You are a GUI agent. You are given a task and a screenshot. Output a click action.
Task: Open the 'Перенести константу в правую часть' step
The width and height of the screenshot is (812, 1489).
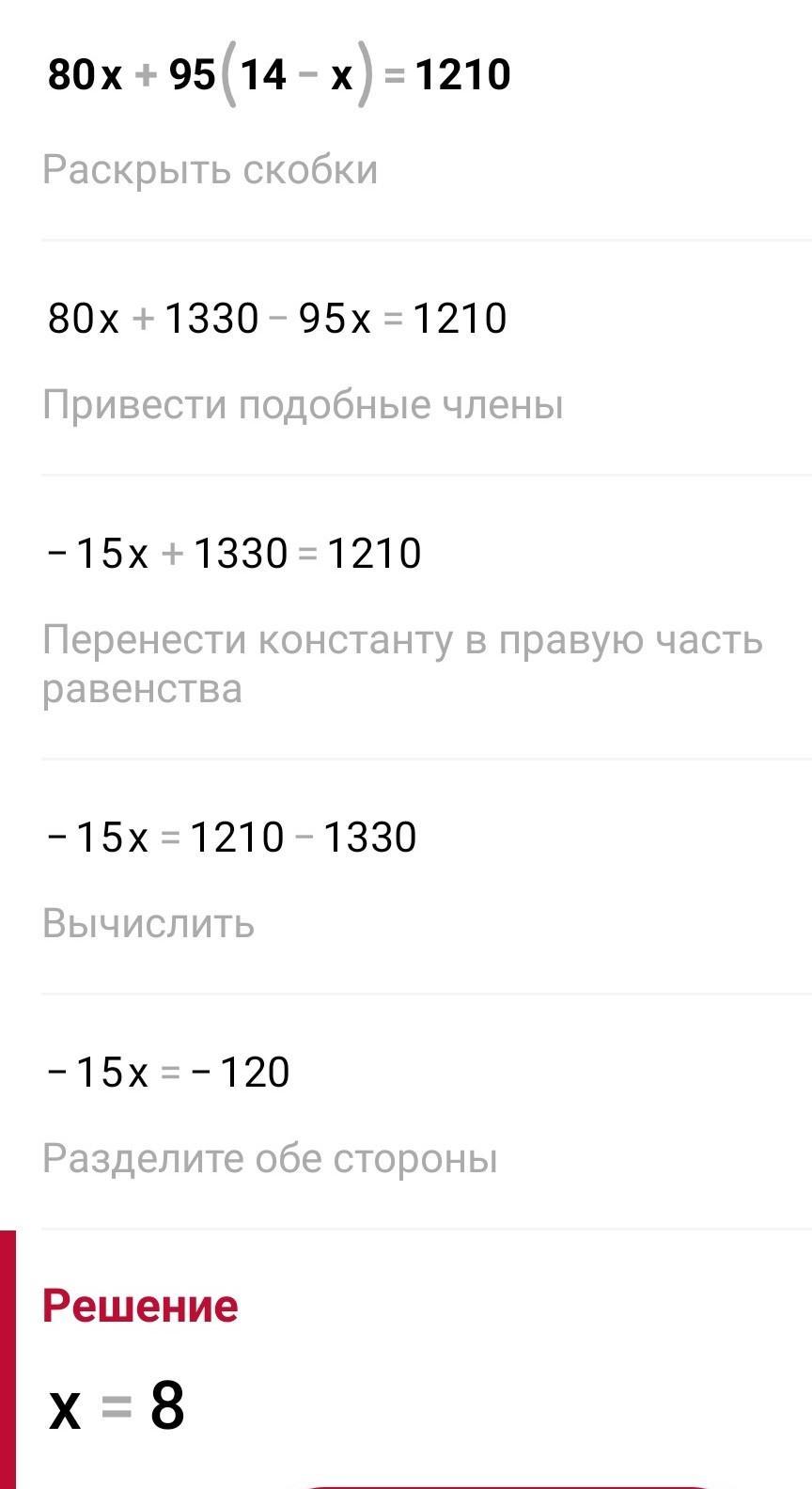click(402, 664)
